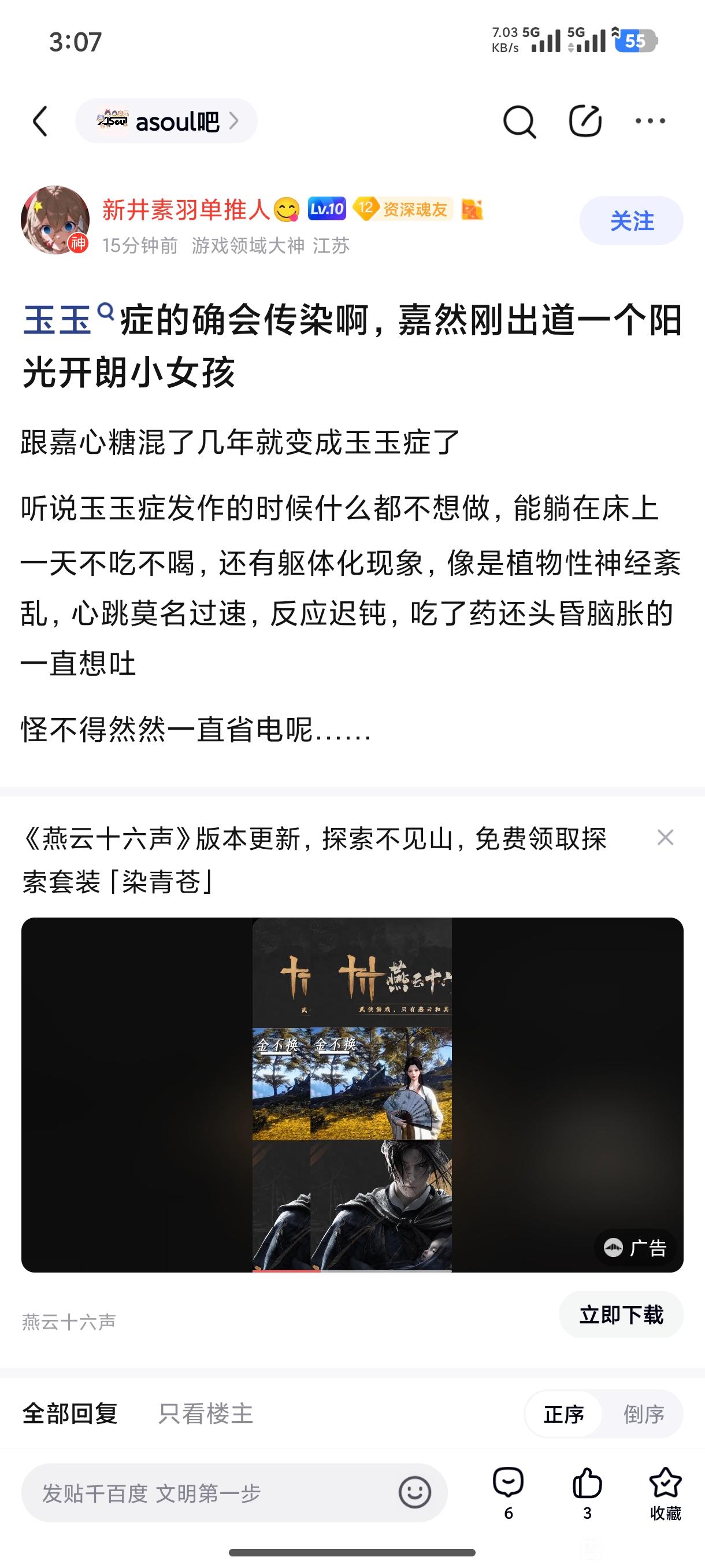Tap 立即下载 to download the game
705x1568 pixels.
621,1315
